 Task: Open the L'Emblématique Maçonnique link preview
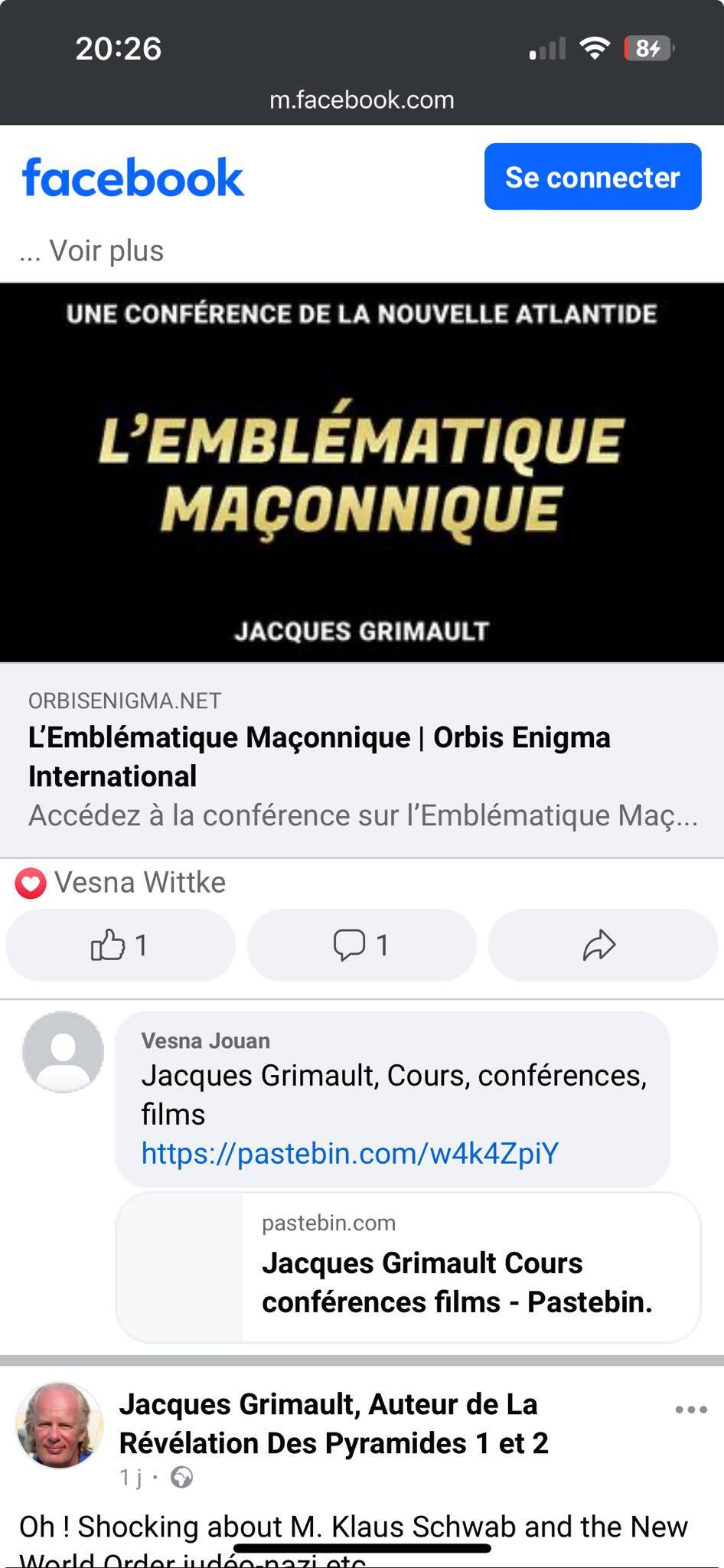point(361,758)
